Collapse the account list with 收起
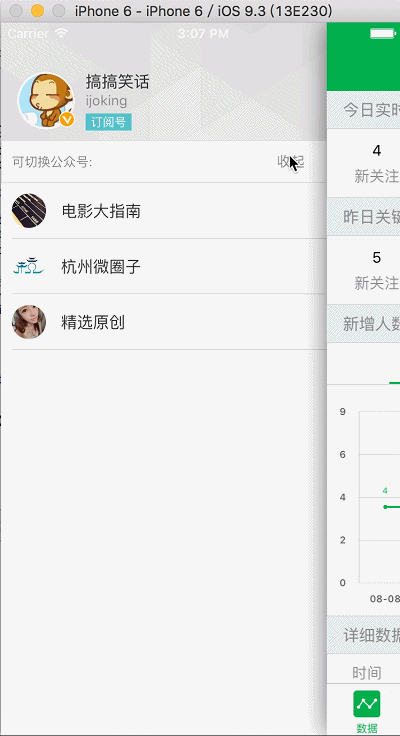Viewport: 400px width, 736px height. pyautogui.click(x=291, y=162)
